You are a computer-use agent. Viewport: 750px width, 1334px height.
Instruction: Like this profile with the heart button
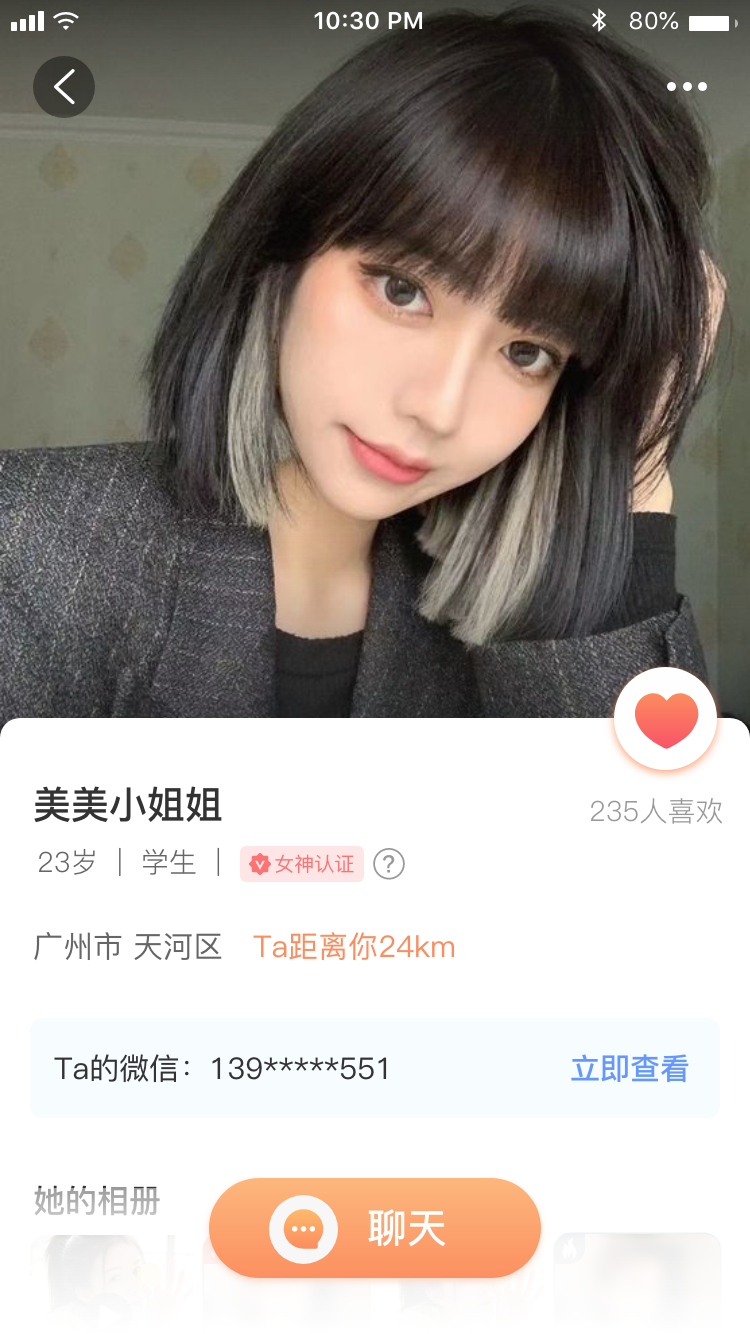click(x=666, y=719)
